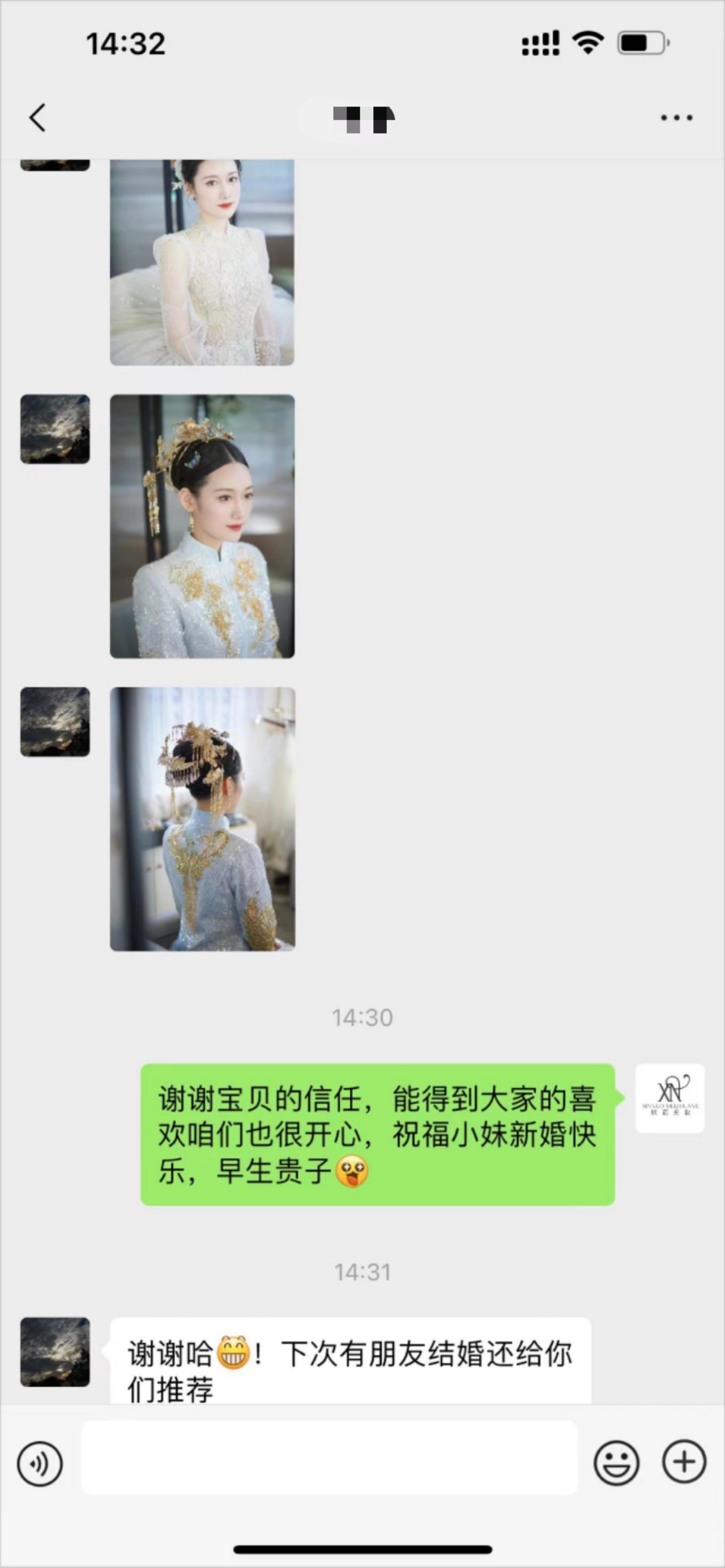Switch to voice message input
Viewport: 725px width, 1568px height.
40,1464
